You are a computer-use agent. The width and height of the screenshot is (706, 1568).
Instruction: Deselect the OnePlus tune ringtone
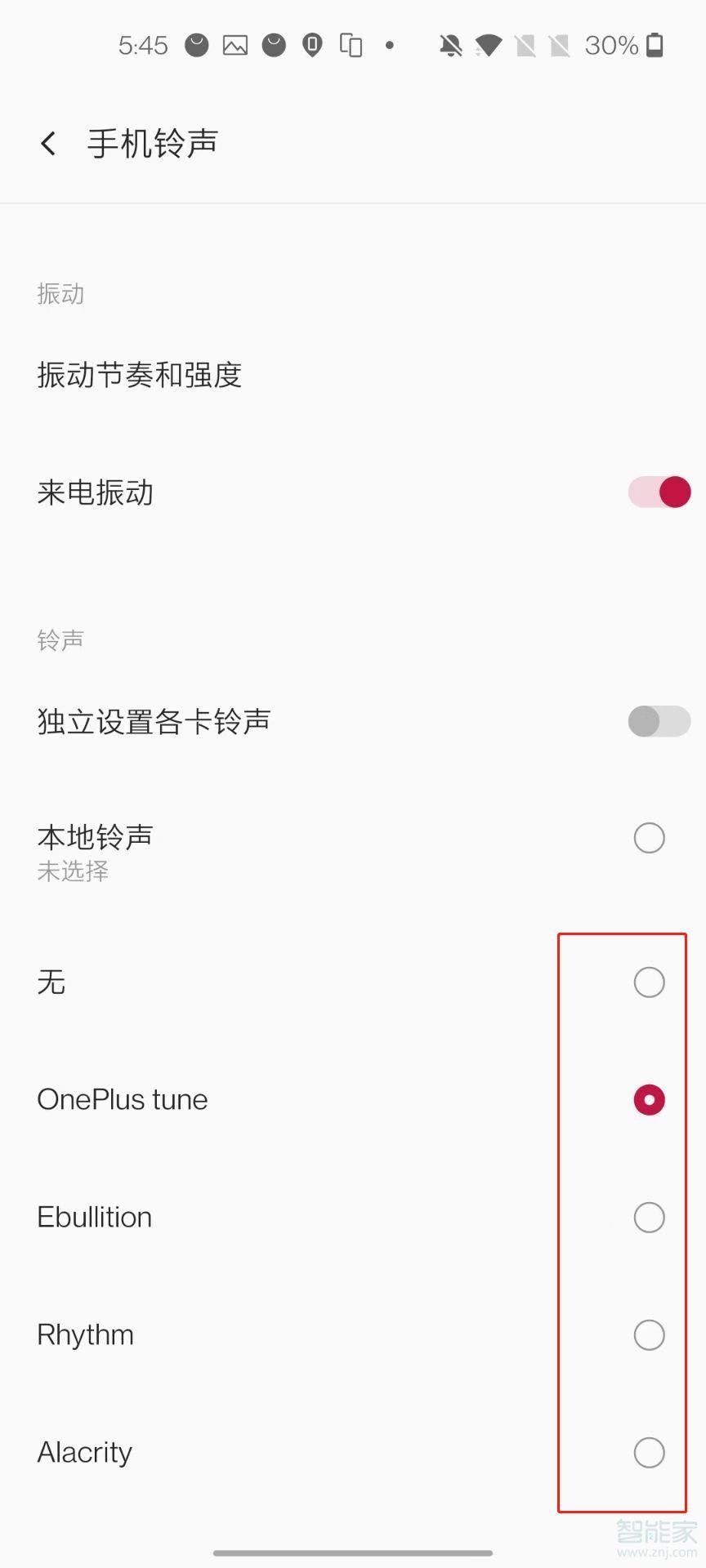[648, 1099]
